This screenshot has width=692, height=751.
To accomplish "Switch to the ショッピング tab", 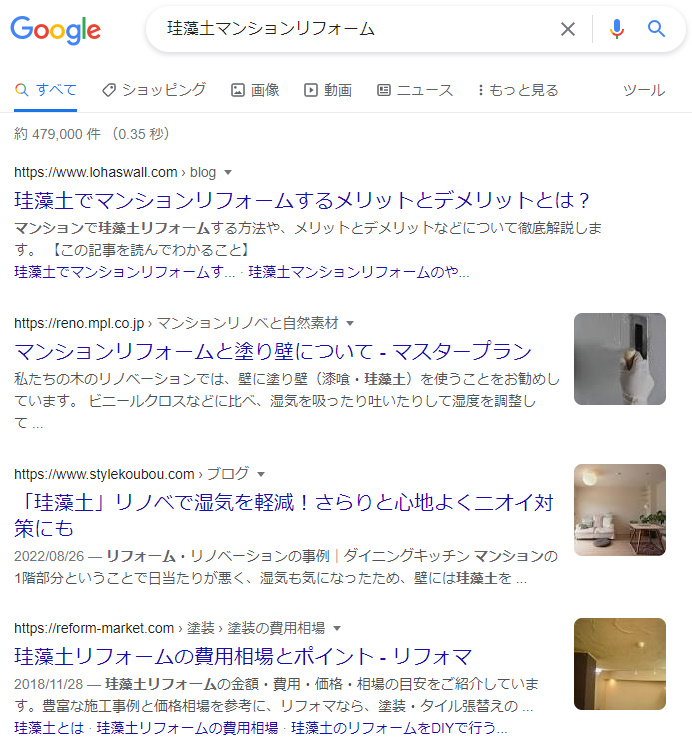I will [x=154, y=90].
